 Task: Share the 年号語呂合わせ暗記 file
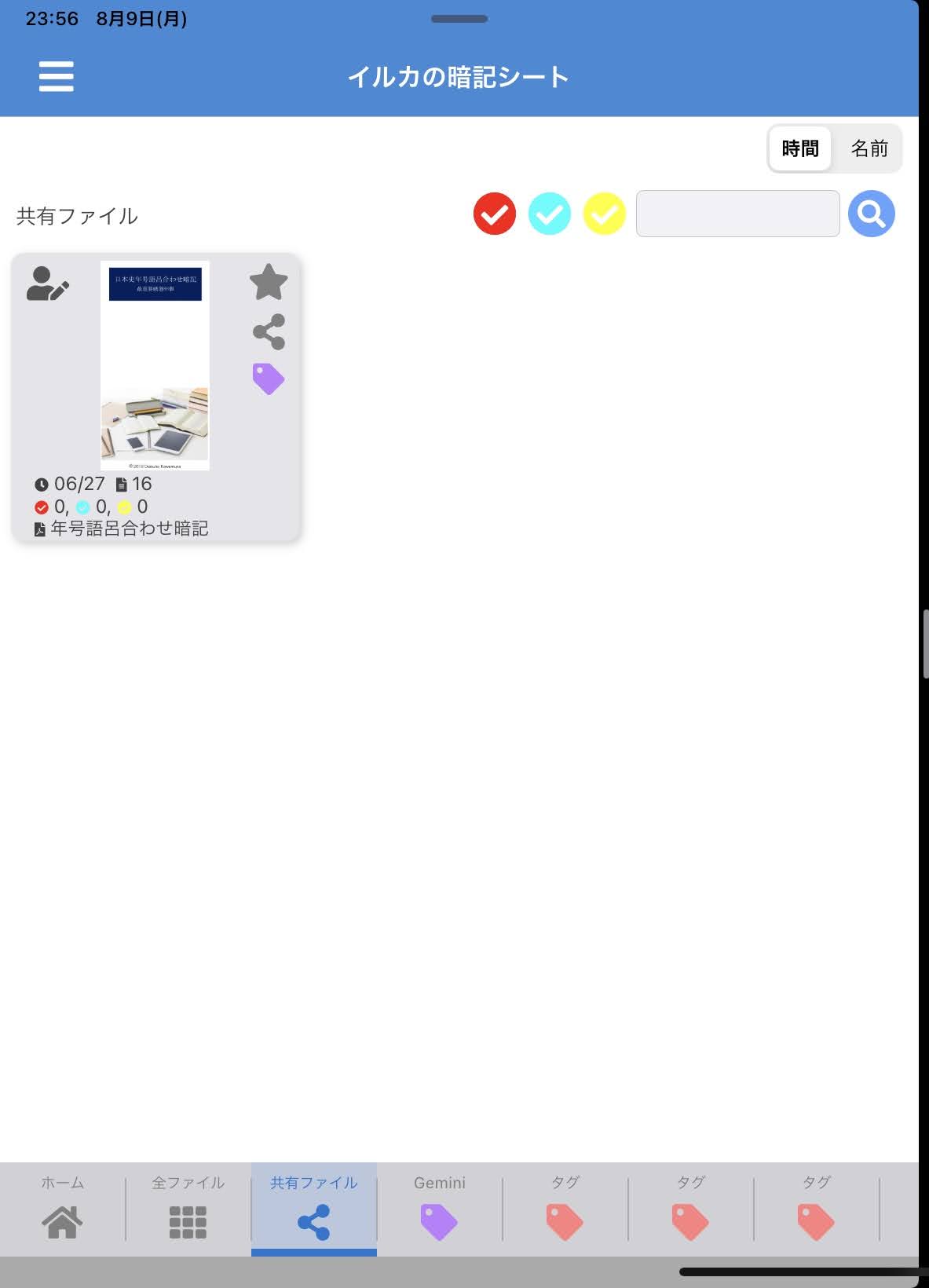click(x=269, y=331)
